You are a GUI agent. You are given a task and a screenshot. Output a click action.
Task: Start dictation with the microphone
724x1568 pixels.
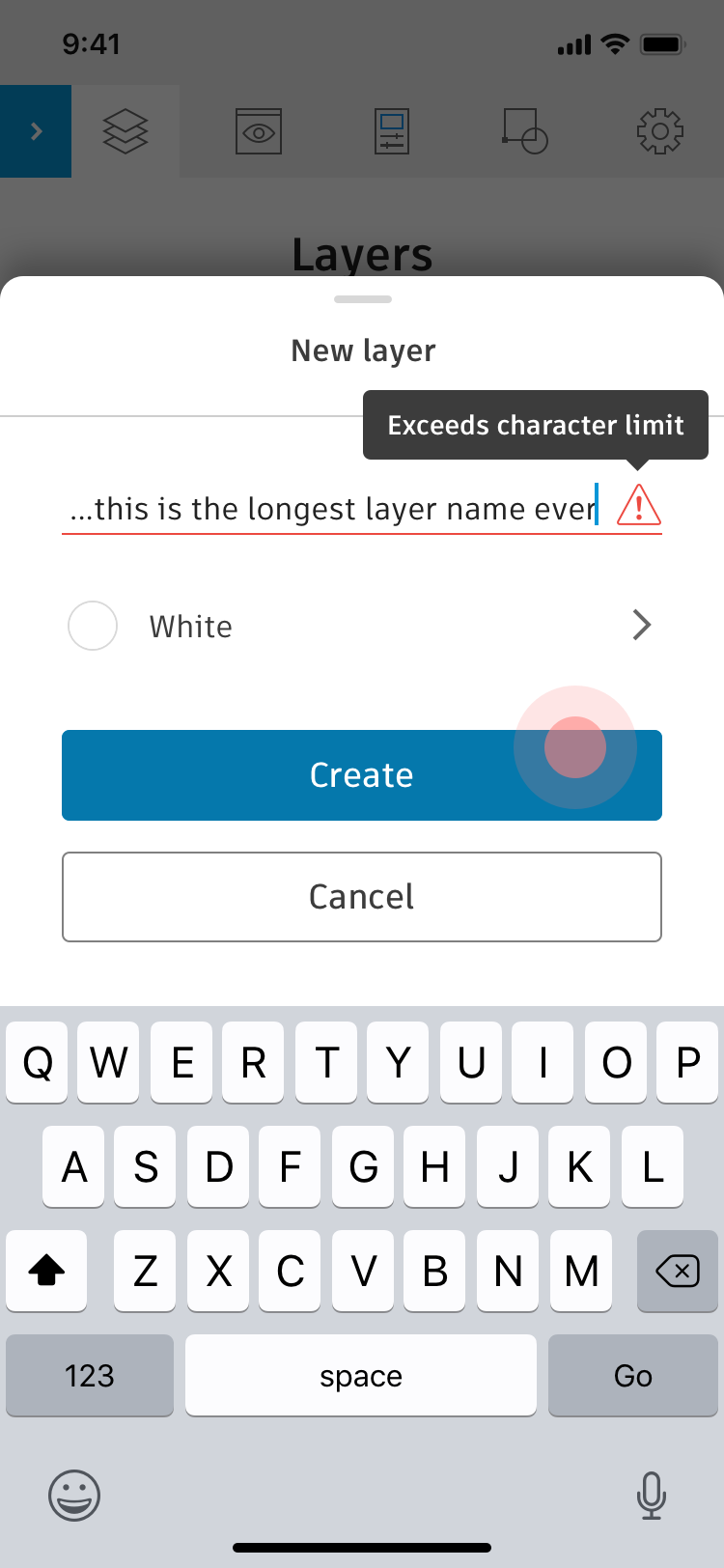click(652, 1496)
